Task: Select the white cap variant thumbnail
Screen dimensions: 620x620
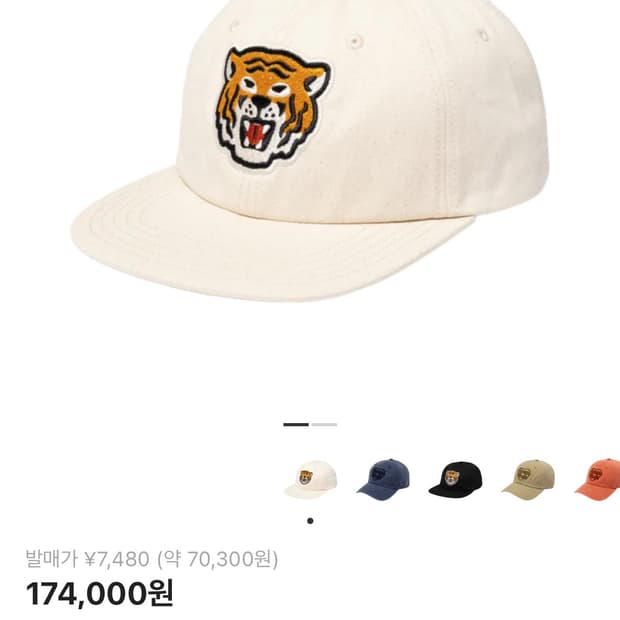Action: [x=311, y=480]
